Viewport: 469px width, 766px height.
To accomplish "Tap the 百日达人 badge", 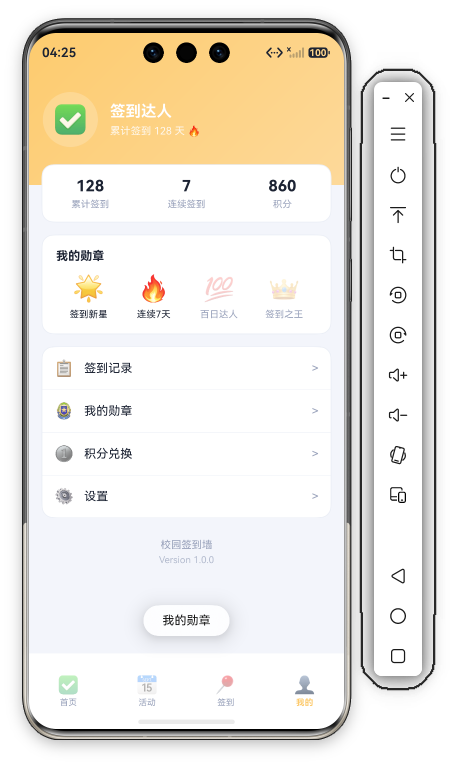I will [x=219, y=297].
